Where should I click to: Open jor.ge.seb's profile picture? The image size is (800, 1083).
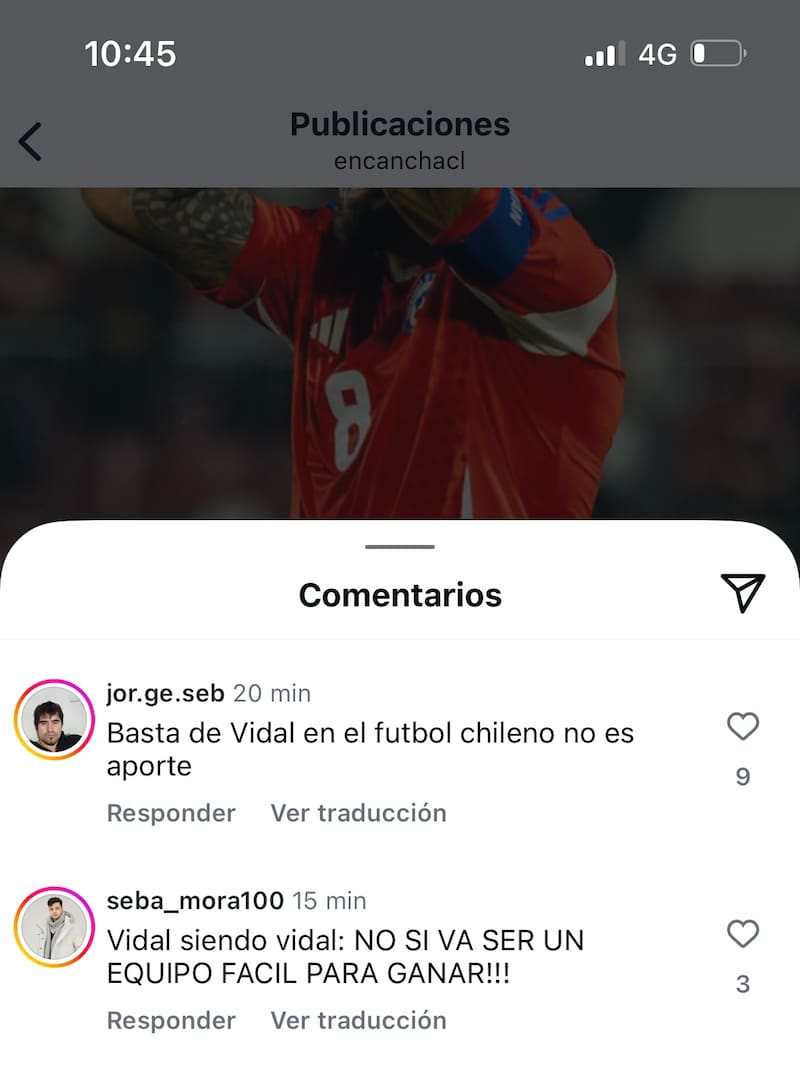(54, 720)
